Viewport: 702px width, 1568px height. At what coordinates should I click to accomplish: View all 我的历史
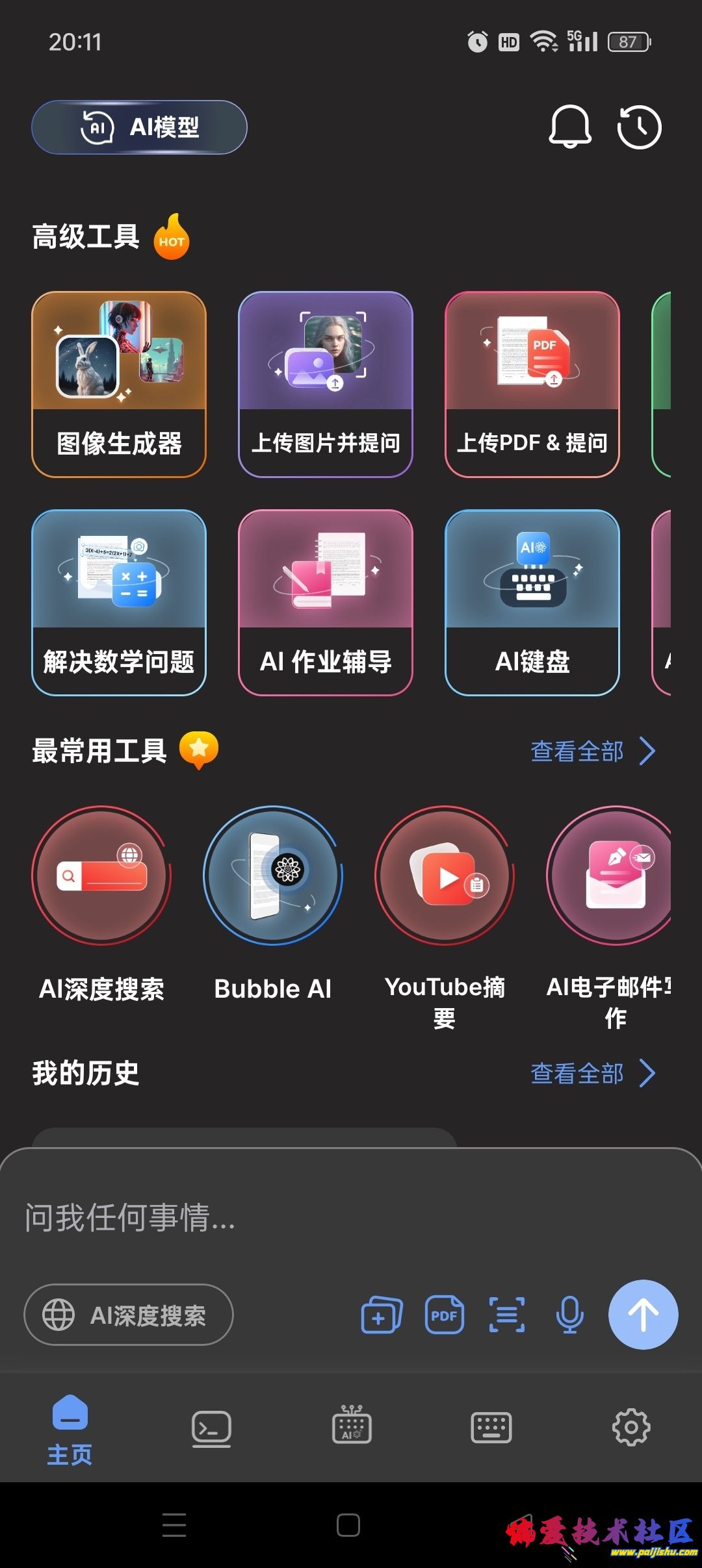(592, 1074)
